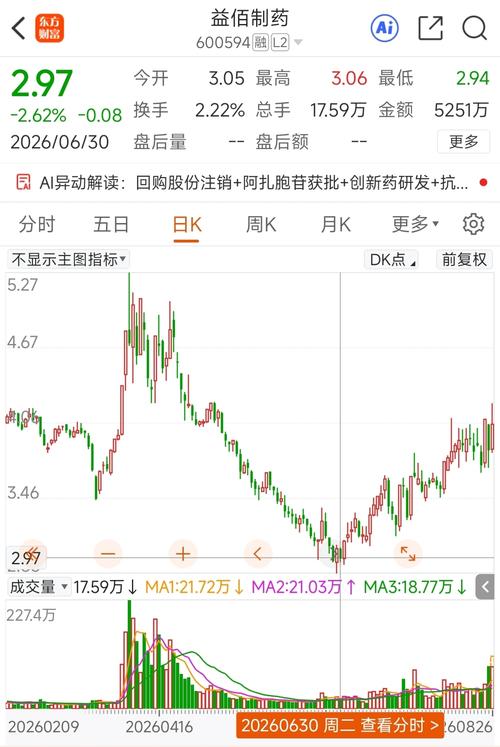The width and height of the screenshot is (500, 747).
Task: Open the stock search magnifier
Action: click(474, 29)
